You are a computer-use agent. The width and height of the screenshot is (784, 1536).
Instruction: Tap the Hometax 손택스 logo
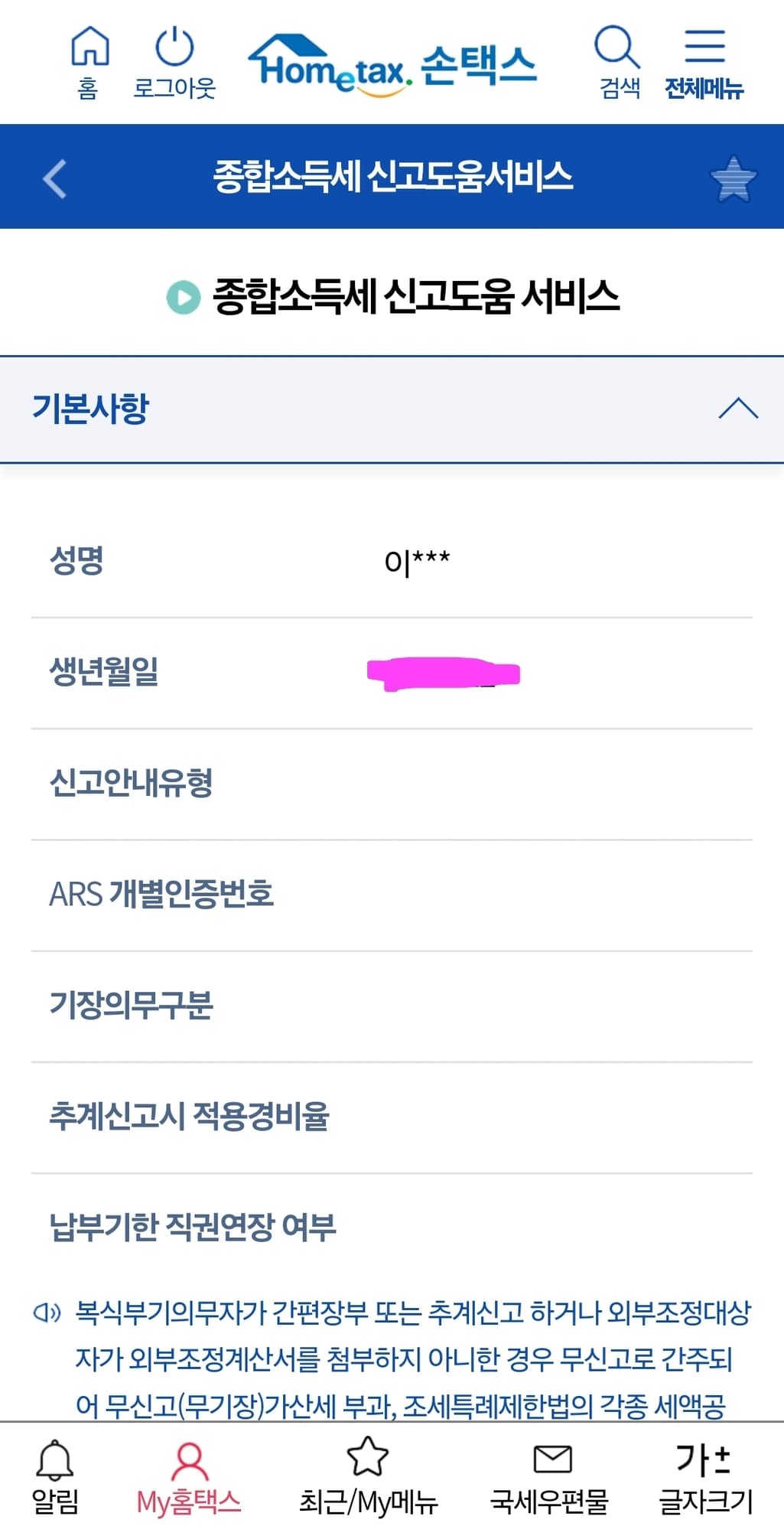[x=392, y=67]
